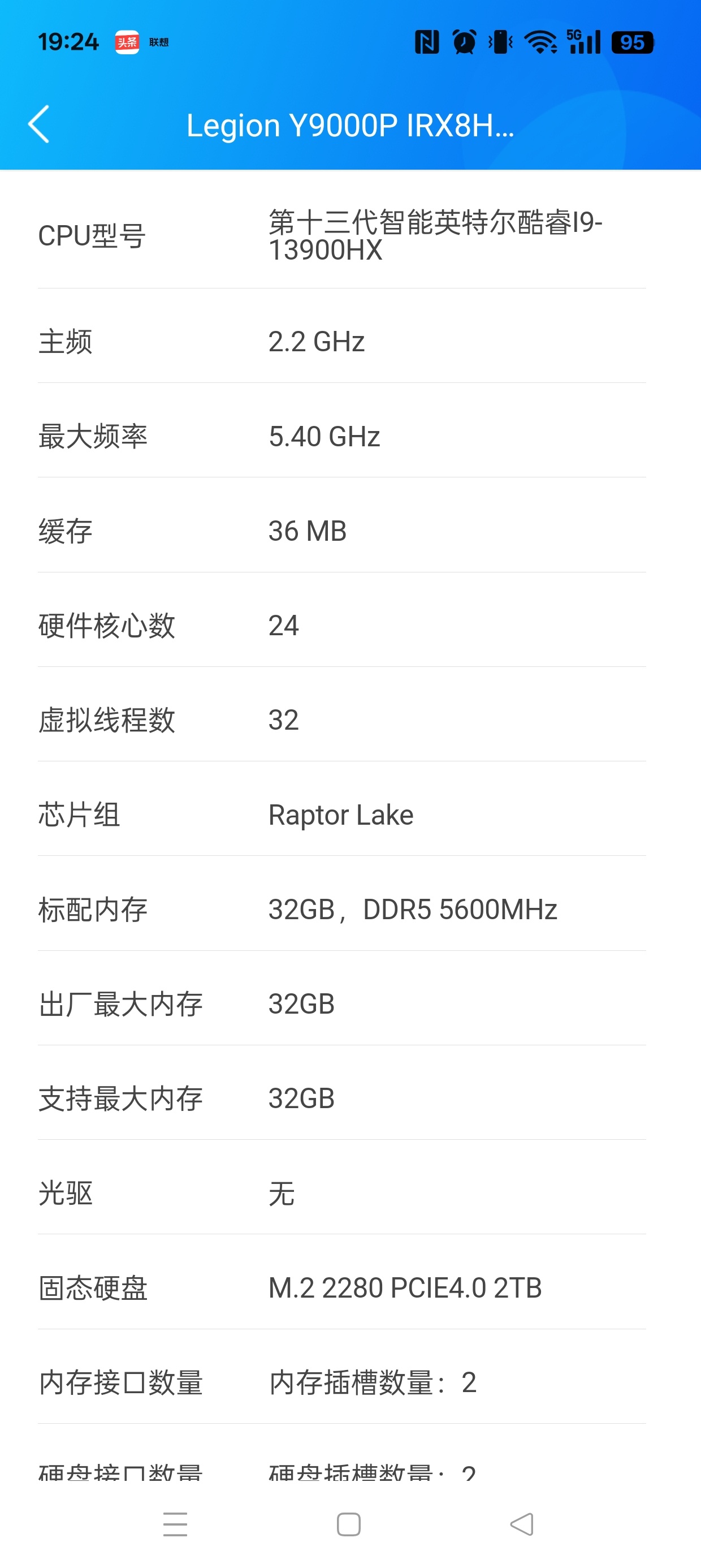This screenshot has width=701, height=1568.
Task: Go back from the Legion Y9000P page
Action: [x=39, y=124]
